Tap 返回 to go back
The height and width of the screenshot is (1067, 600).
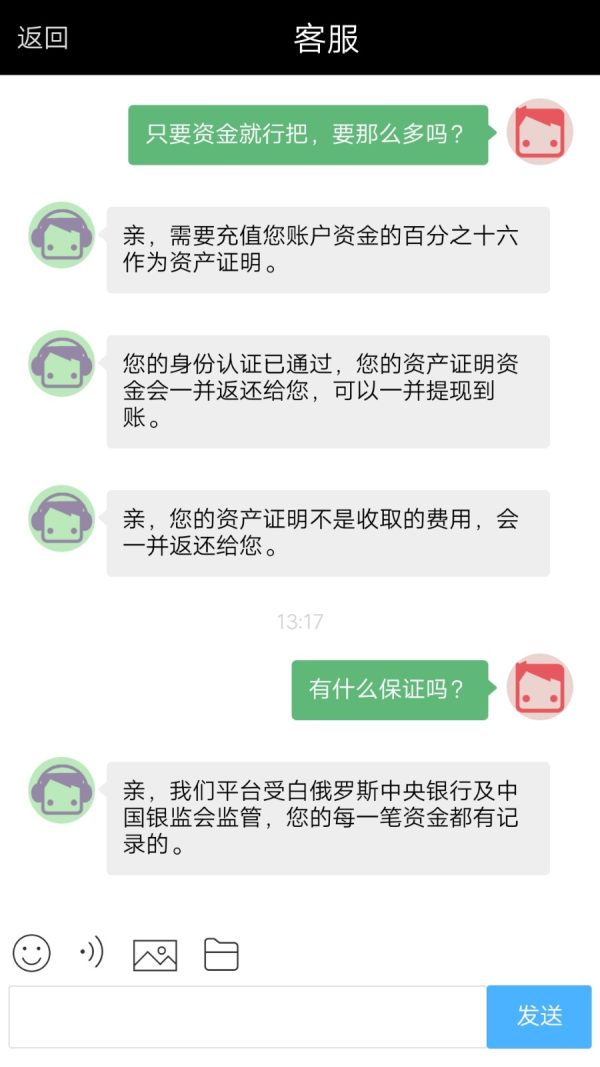pos(42,37)
